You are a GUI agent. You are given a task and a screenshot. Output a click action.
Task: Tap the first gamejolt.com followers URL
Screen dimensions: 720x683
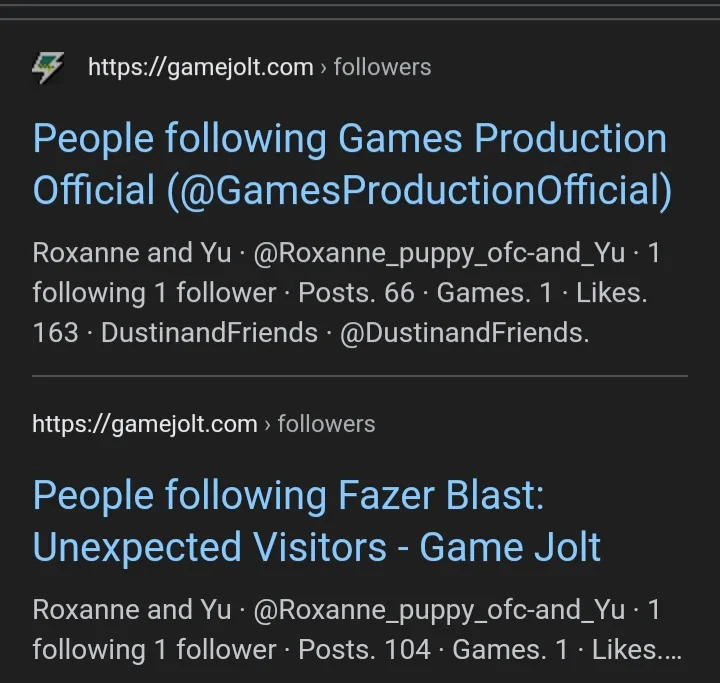pos(259,67)
